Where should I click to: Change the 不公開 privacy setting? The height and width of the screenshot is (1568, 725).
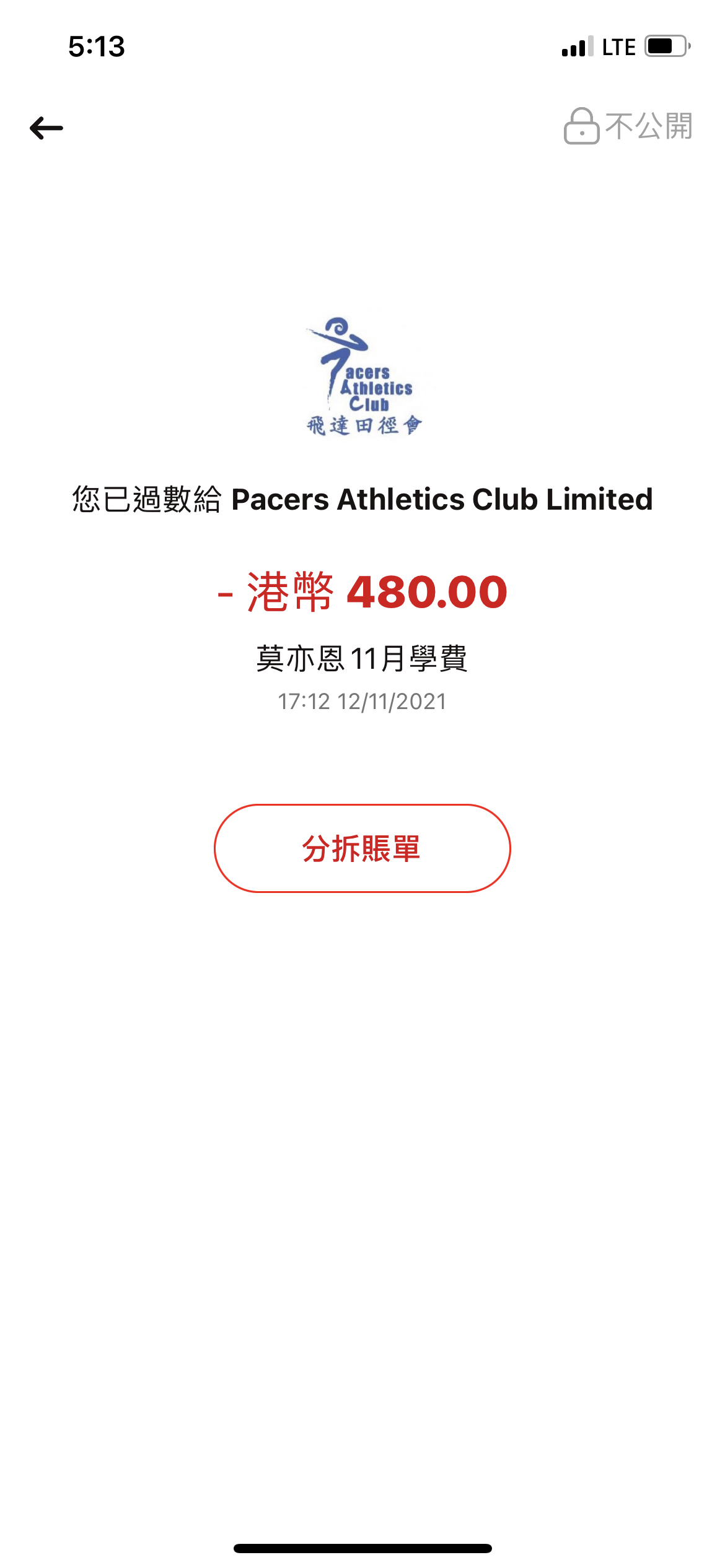pos(628,126)
